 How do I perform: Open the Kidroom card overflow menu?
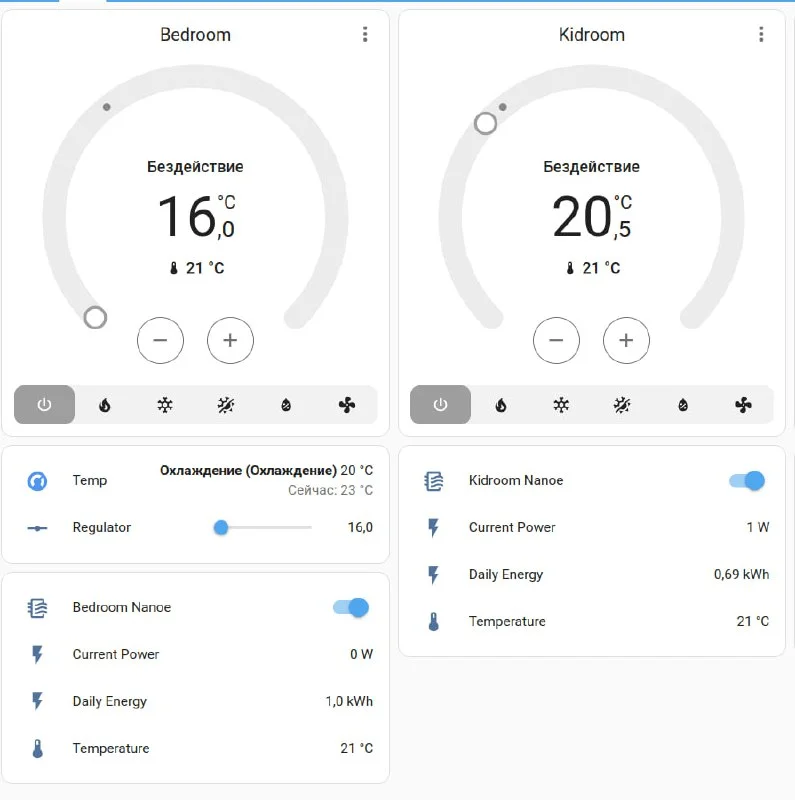tap(761, 35)
